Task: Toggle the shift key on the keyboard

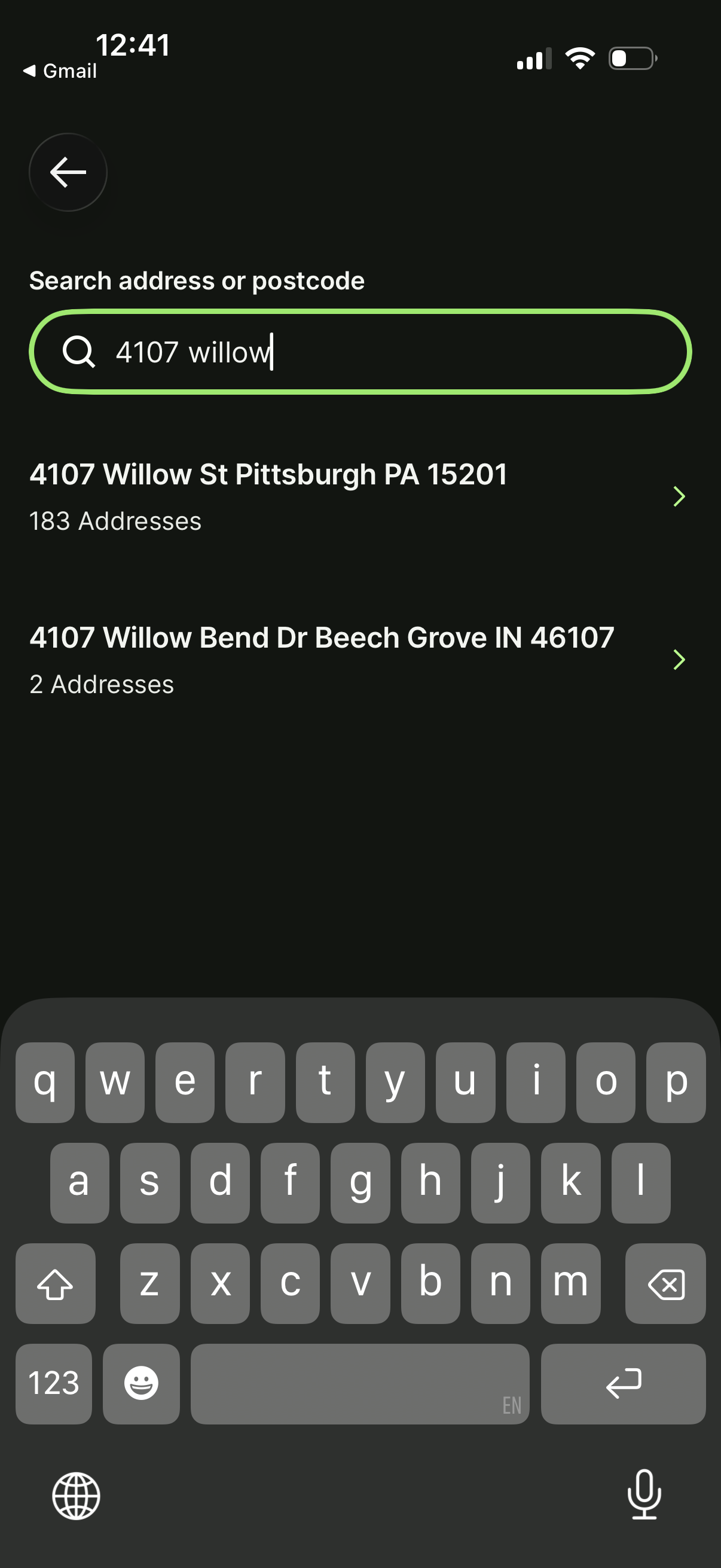Action: (56, 1285)
